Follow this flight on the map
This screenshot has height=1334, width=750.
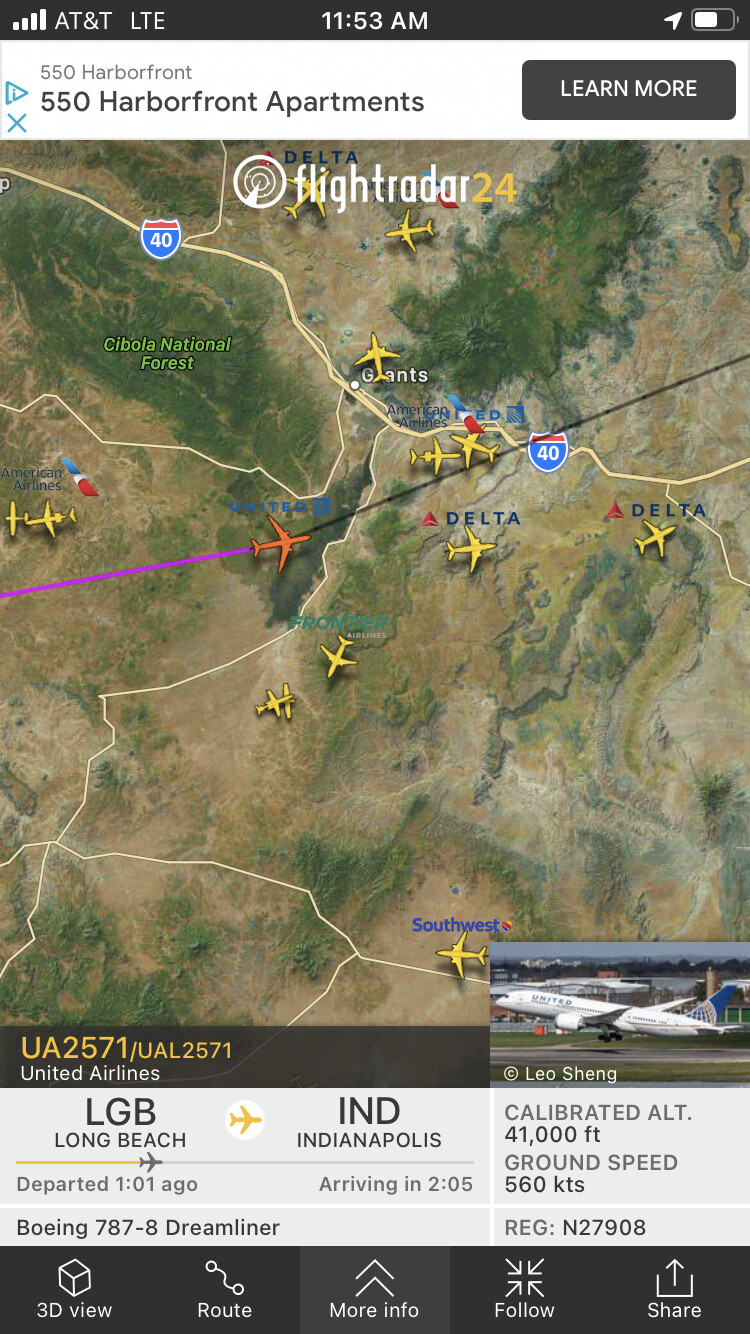[524, 1289]
